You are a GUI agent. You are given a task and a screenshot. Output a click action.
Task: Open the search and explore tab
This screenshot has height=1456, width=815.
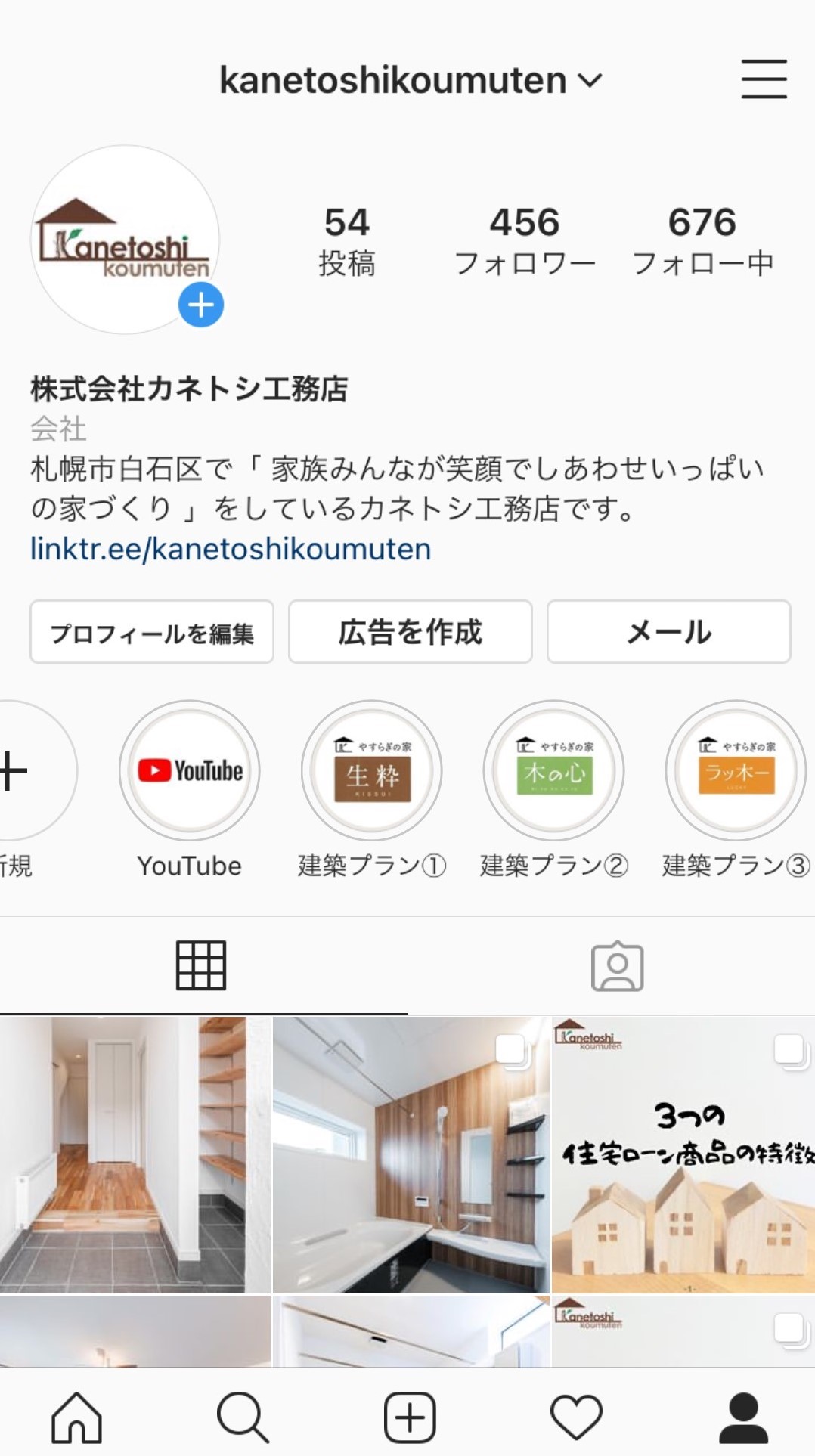click(243, 1417)
